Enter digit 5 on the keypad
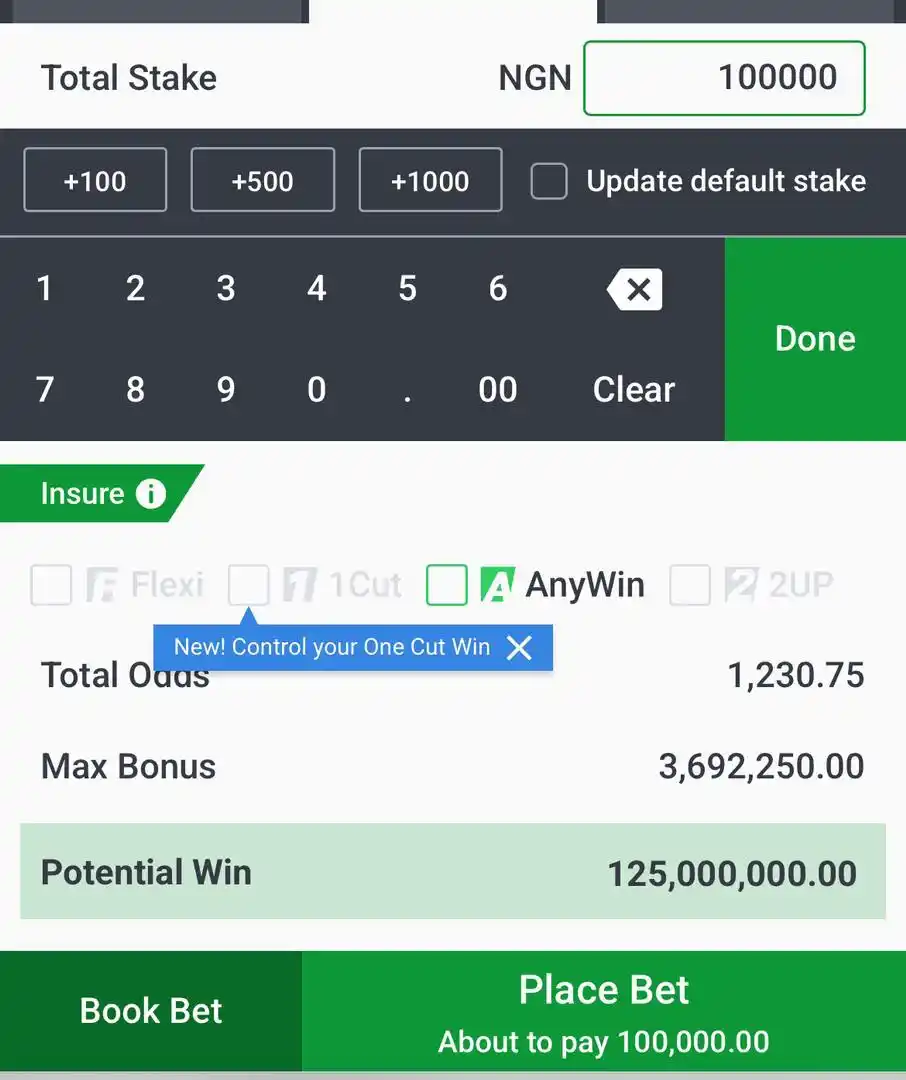906x1080 pixels. [407, 289]
